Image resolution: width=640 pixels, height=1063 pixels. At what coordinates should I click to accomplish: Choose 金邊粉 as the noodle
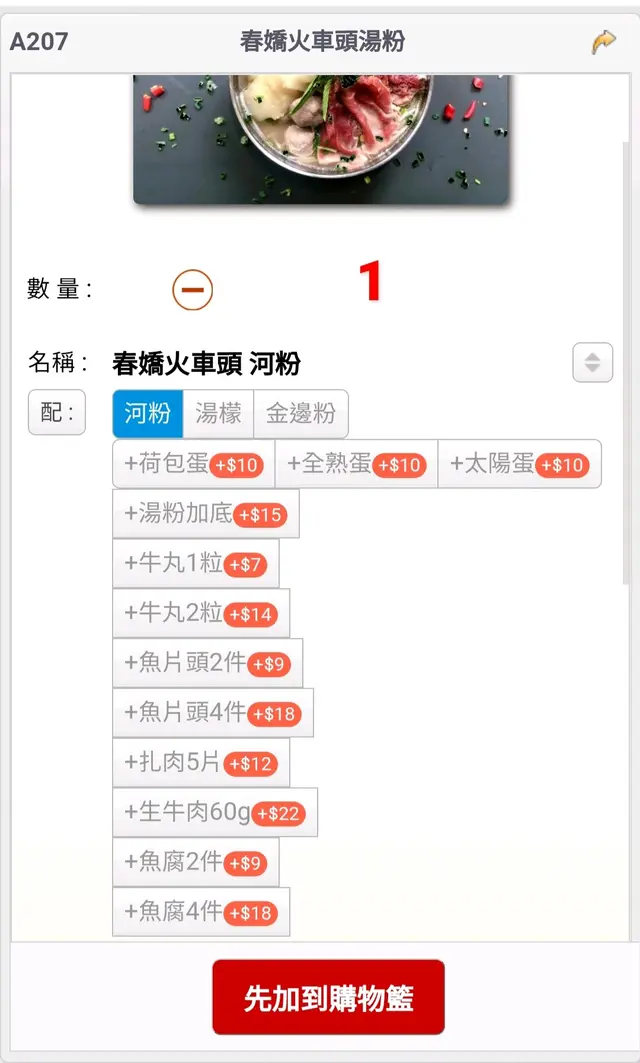(x=300, y=413)
